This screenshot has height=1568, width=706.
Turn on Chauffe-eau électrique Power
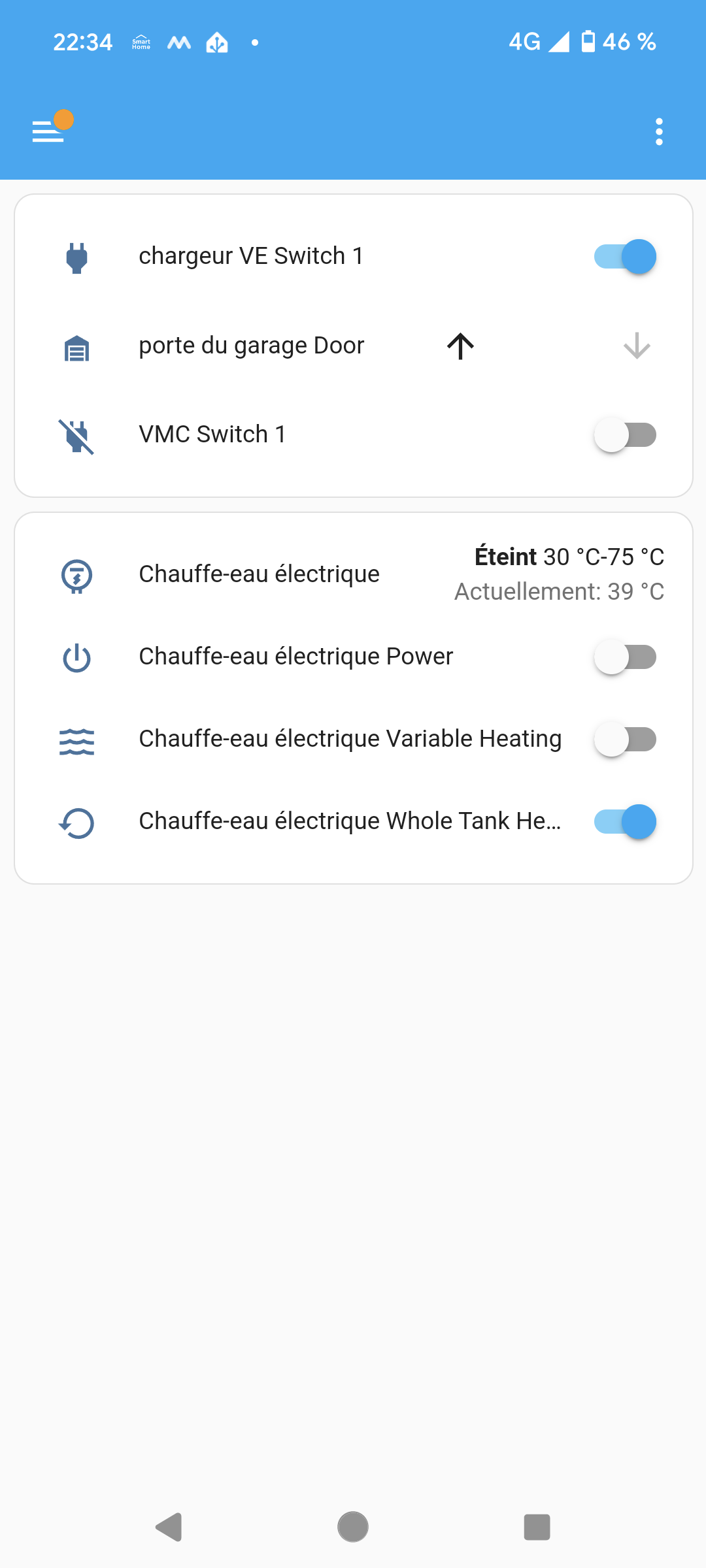coord(625,657)
